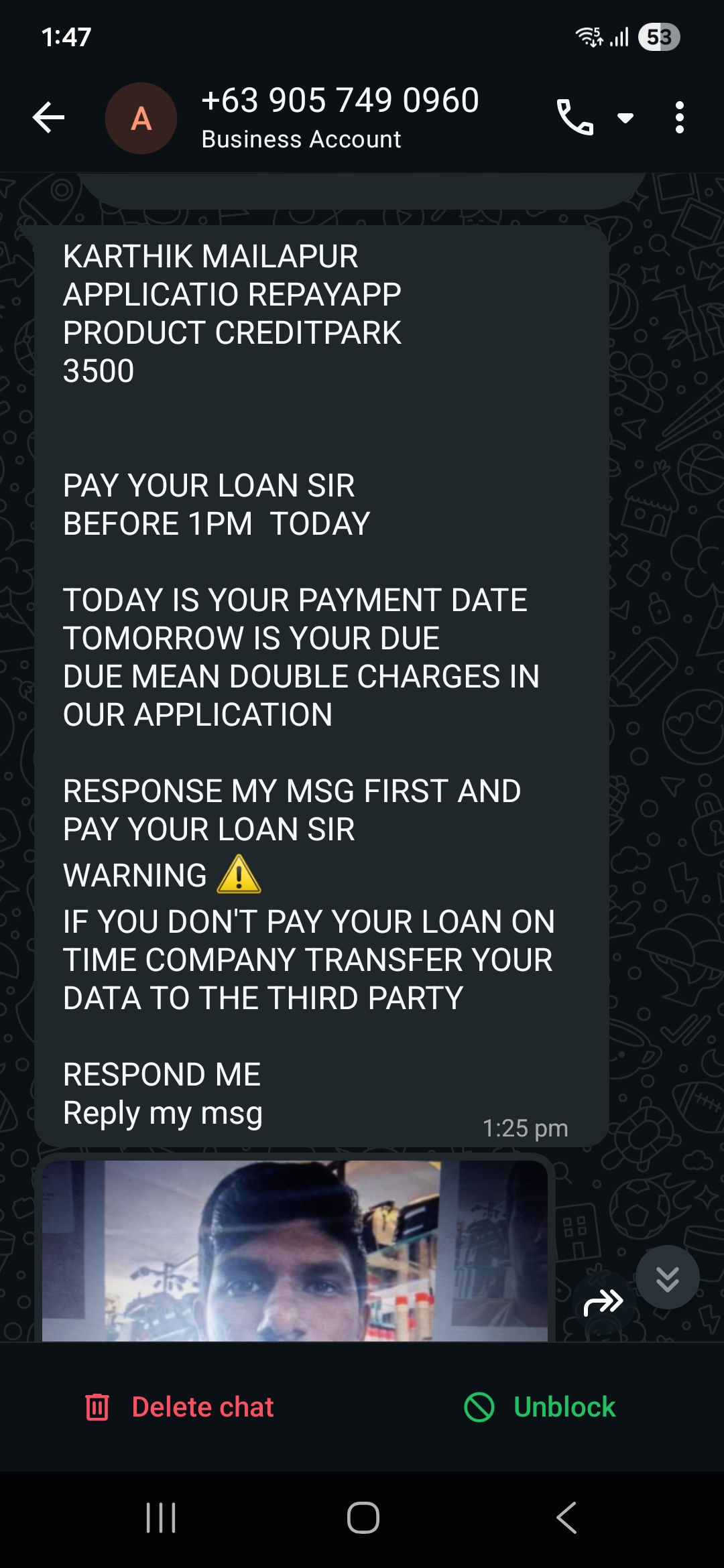724x1568 pixels.
Task: Delete chat with this contact
Action: click(180, 1407)
